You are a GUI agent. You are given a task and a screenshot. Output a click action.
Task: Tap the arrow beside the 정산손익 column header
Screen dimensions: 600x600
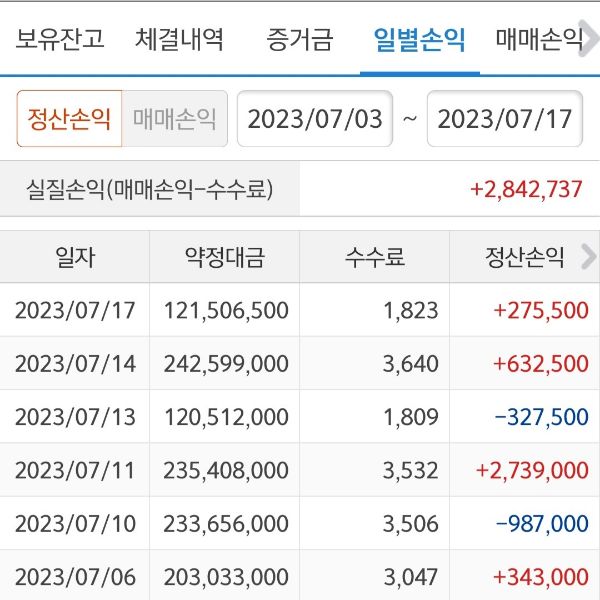(x=588, y=257)
